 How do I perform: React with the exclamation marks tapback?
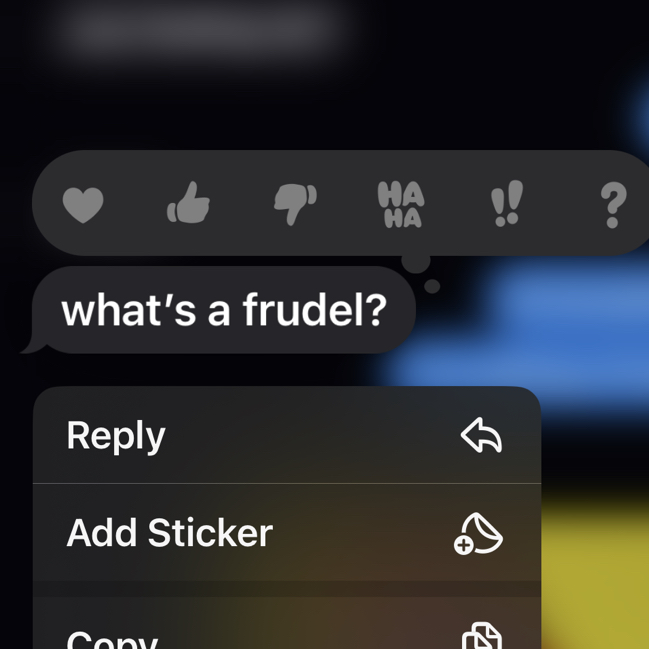507,205
